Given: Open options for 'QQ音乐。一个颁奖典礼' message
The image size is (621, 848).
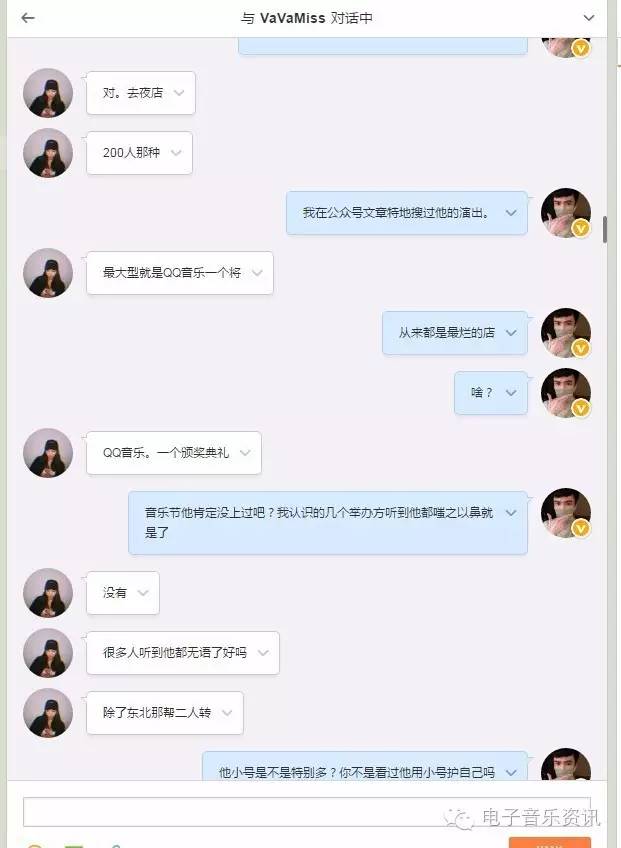Looking at the screenshot, I should 245,453.
